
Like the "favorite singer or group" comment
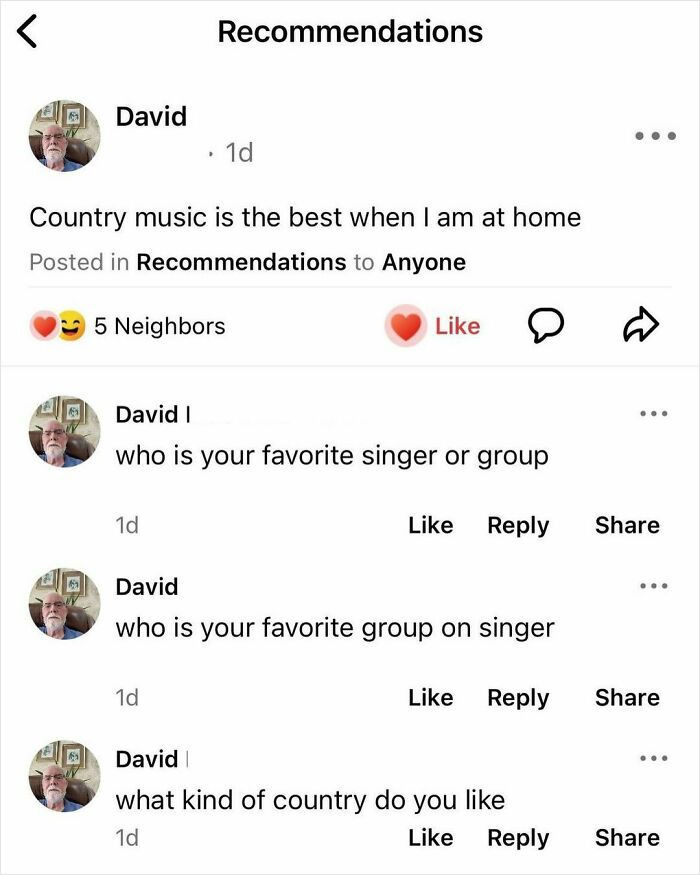430,525
